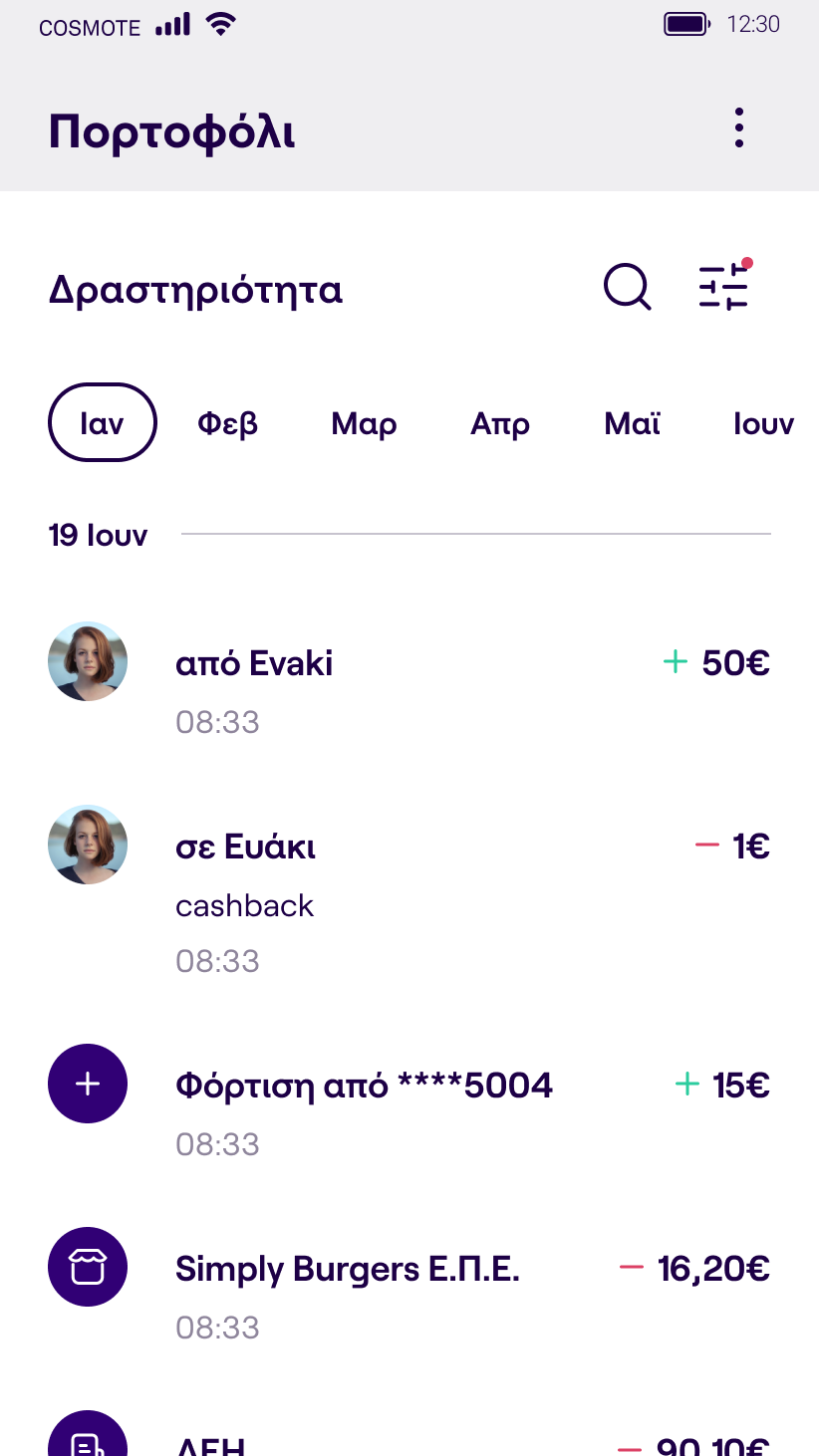
Task: Show activity for Ιουν
Action: (764, 422)
